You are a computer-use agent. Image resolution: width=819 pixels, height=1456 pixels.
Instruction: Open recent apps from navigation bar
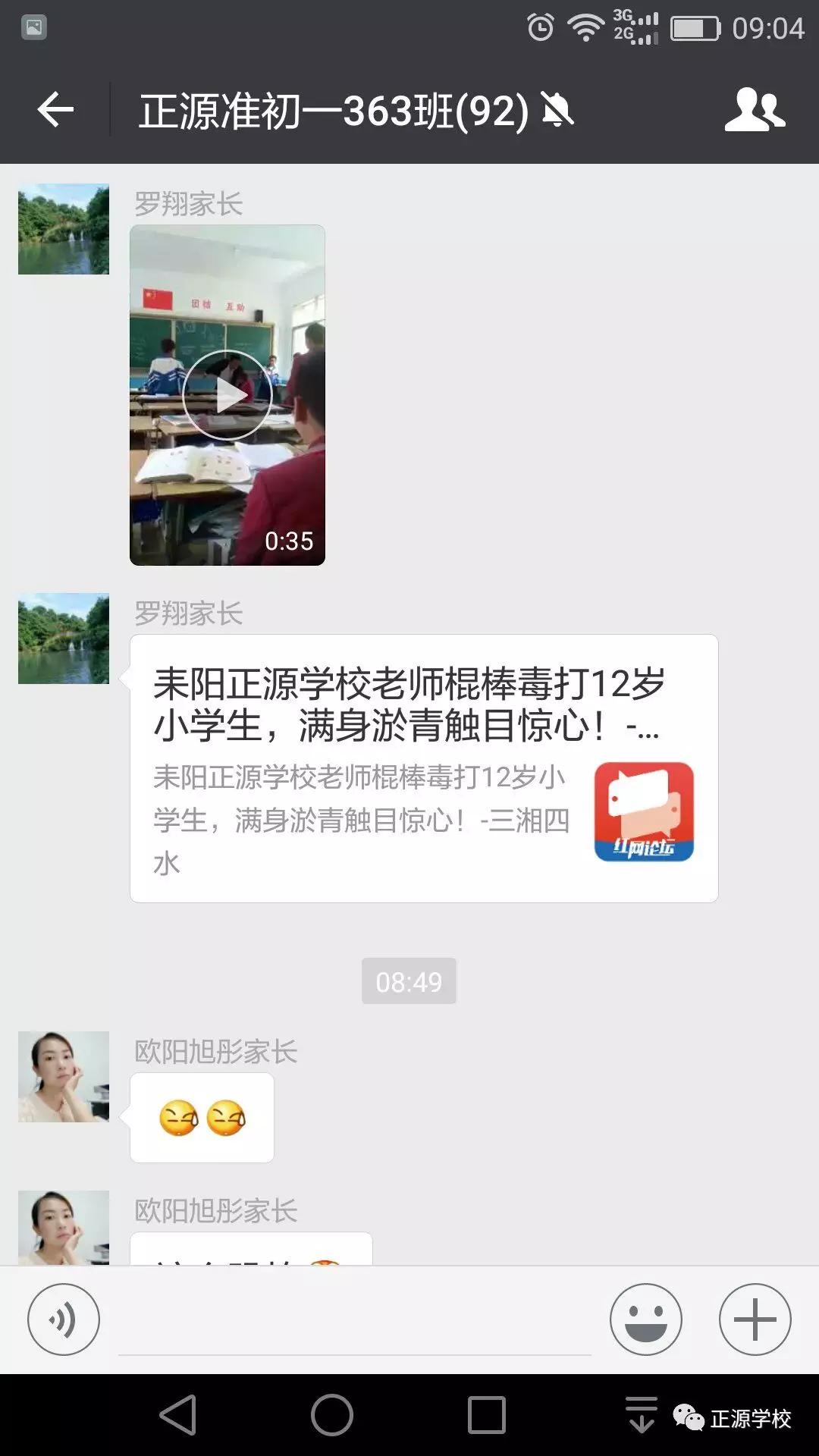pos(487,1415)
